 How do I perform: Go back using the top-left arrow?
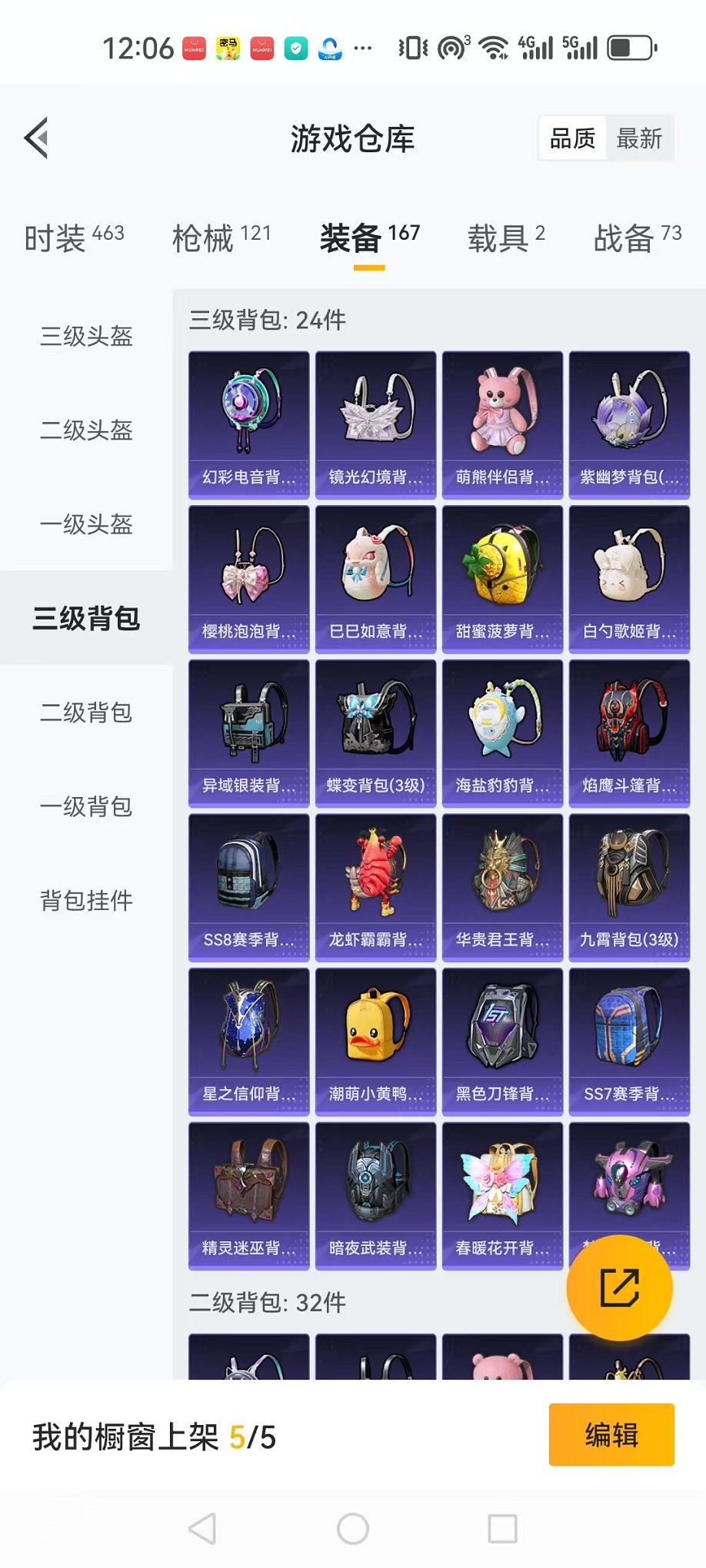click(x=37, y=138)
